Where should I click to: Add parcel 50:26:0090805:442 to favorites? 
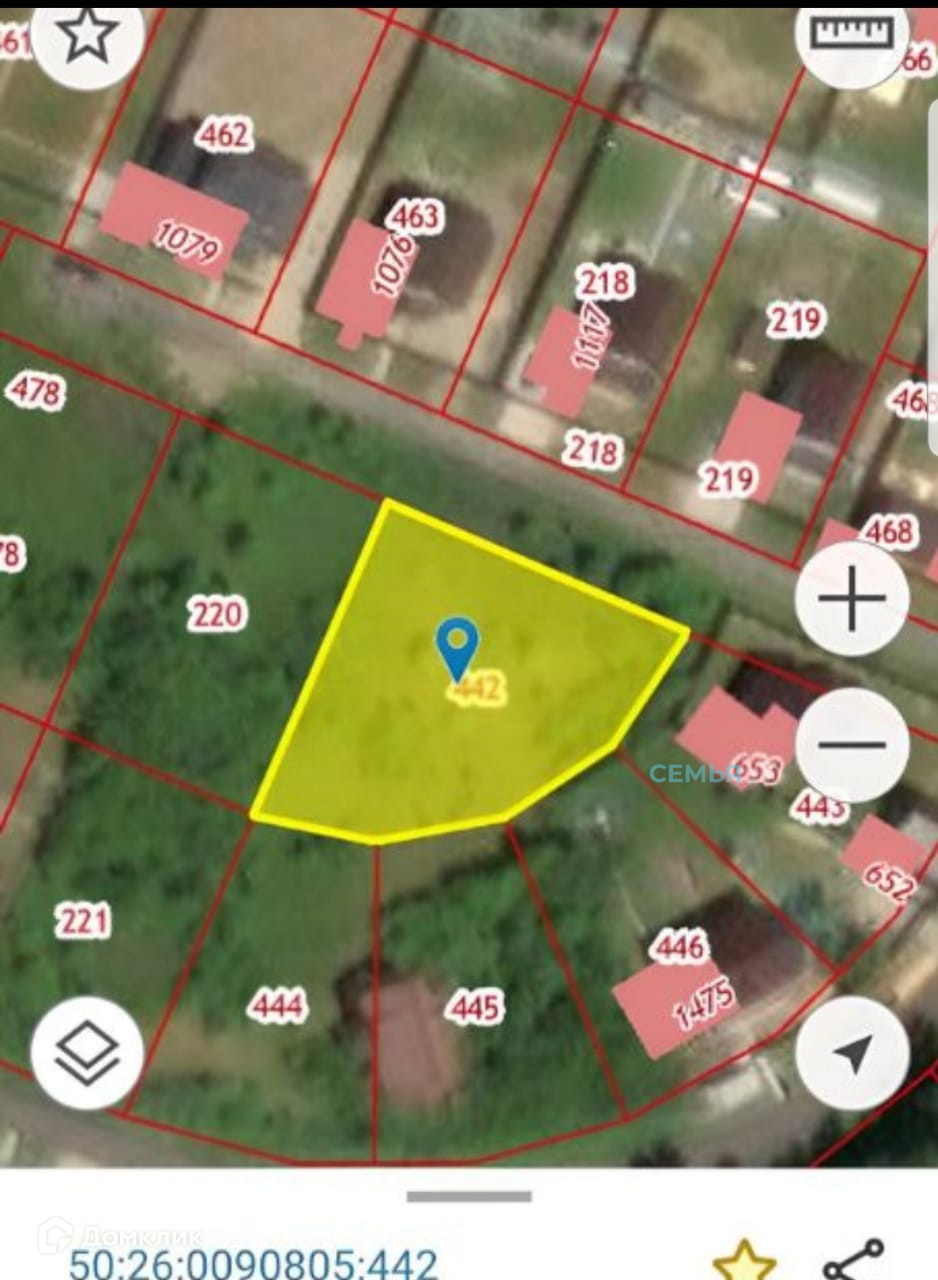coord(744,1260)
